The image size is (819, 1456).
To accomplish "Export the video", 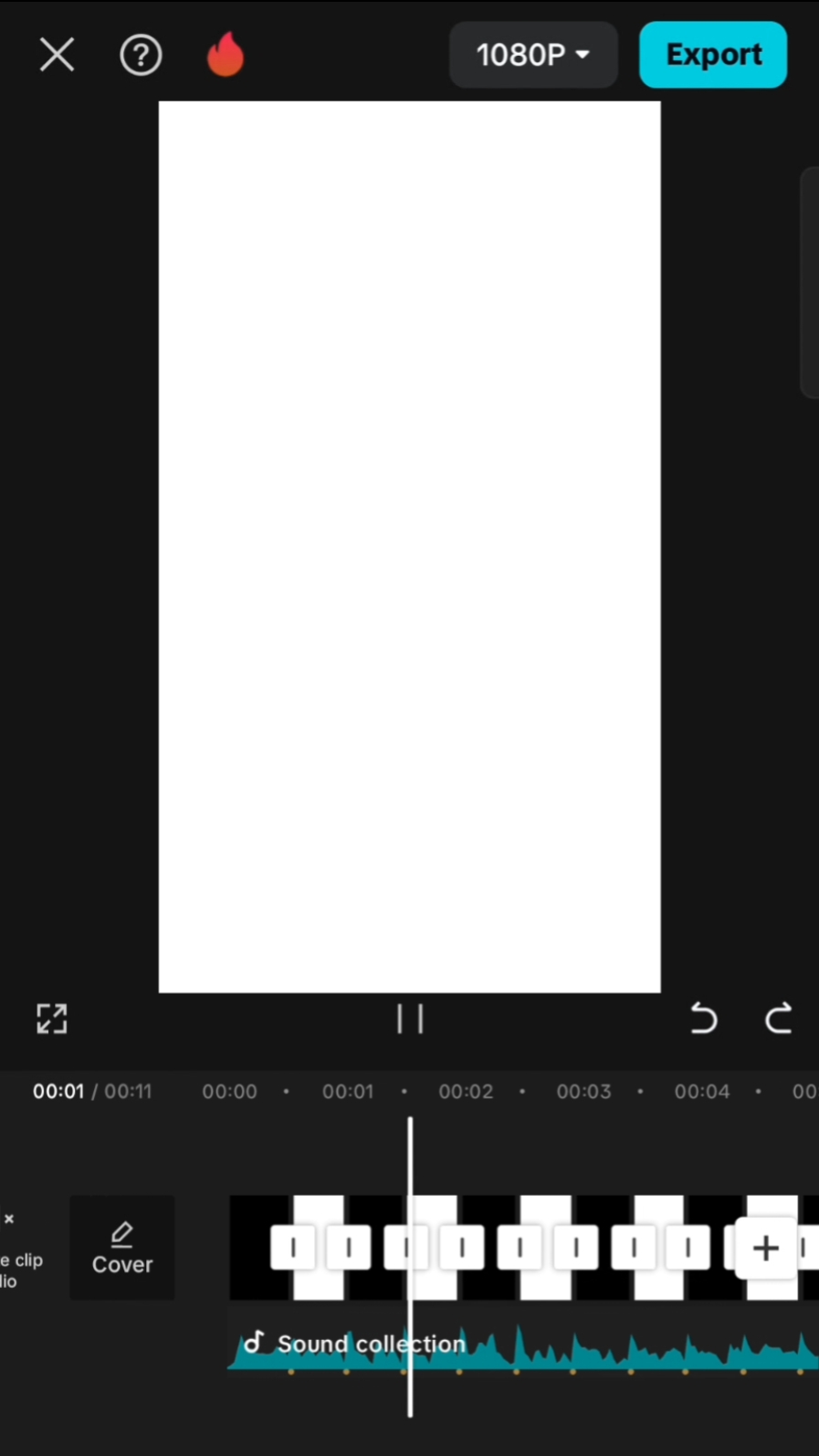I will tap(713, 55).
